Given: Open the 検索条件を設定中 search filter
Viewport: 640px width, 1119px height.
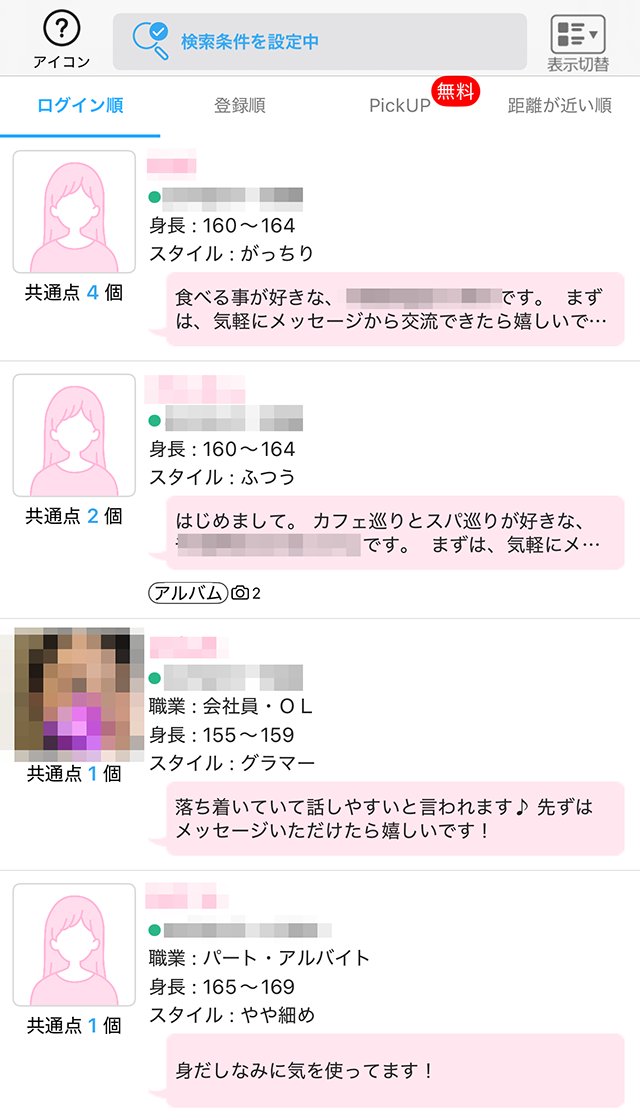Looking at the screenshot, I should point(319,42).
